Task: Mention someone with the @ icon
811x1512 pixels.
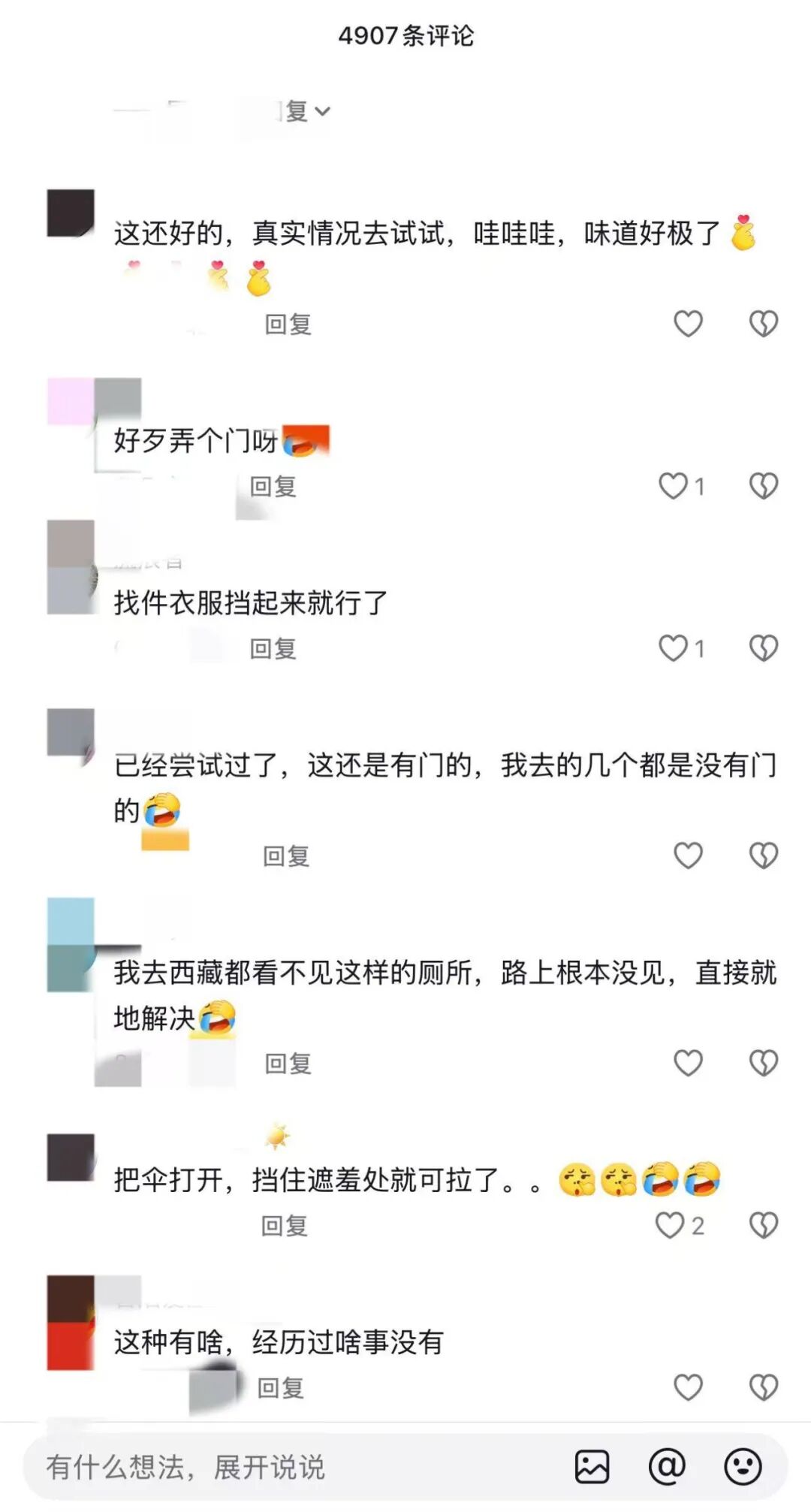Action: (667, 1466)
